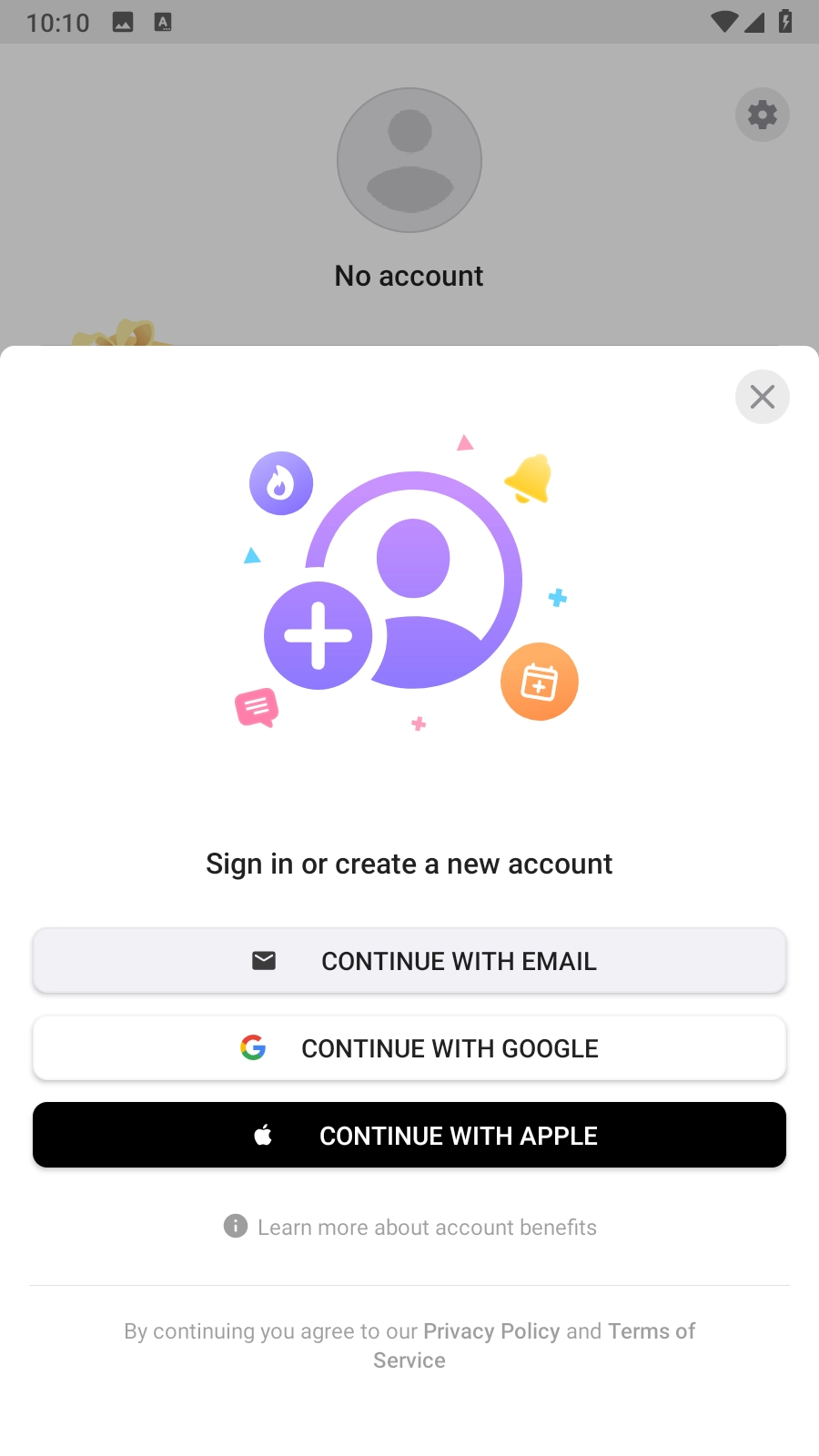The image size is (819, 1456).
Task: Sign in using Continue with Apple
Action: (x=409, y=1136)
